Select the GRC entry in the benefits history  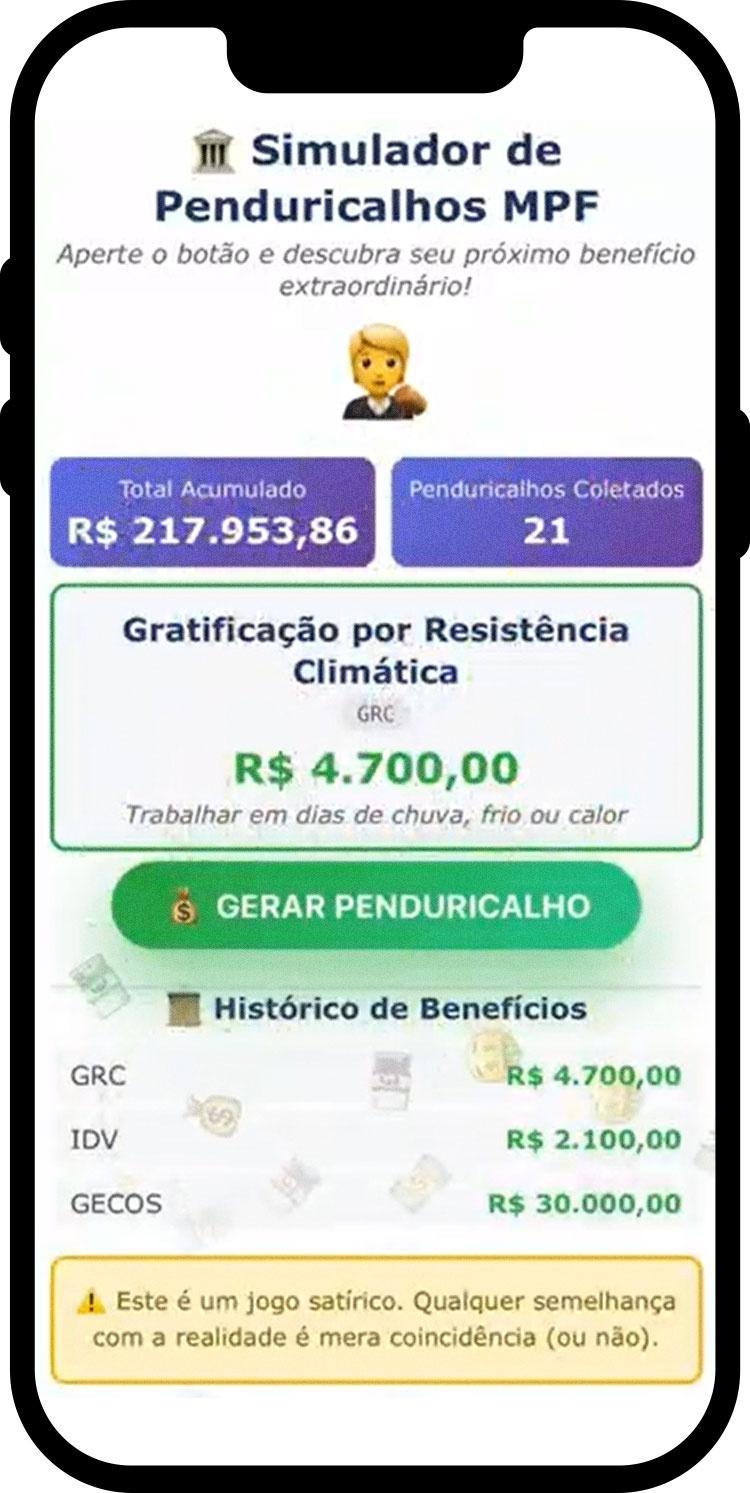[x=375, y=1077]
